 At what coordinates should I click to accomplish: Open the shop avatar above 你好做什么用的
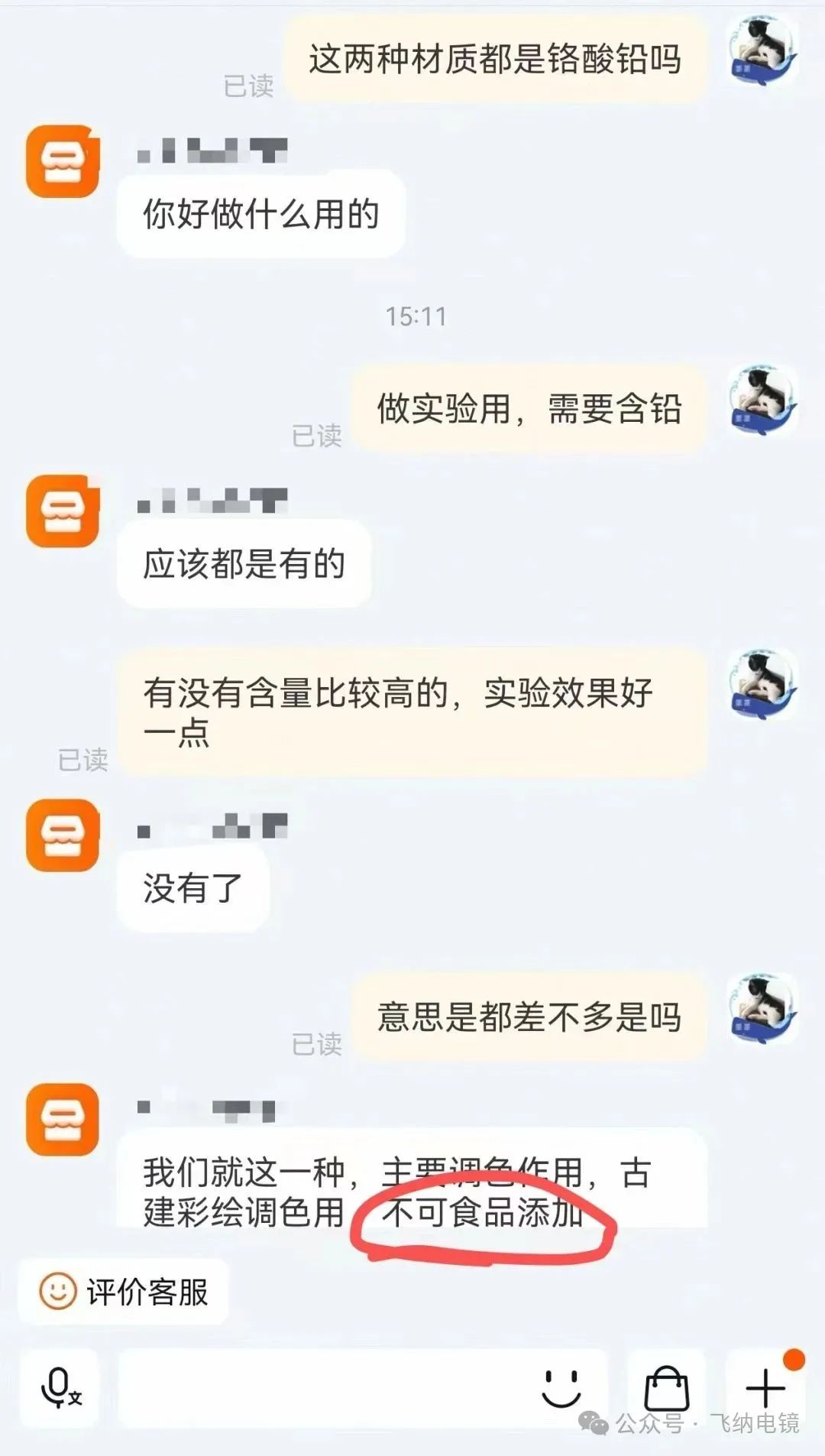click(x=63, y=161)
